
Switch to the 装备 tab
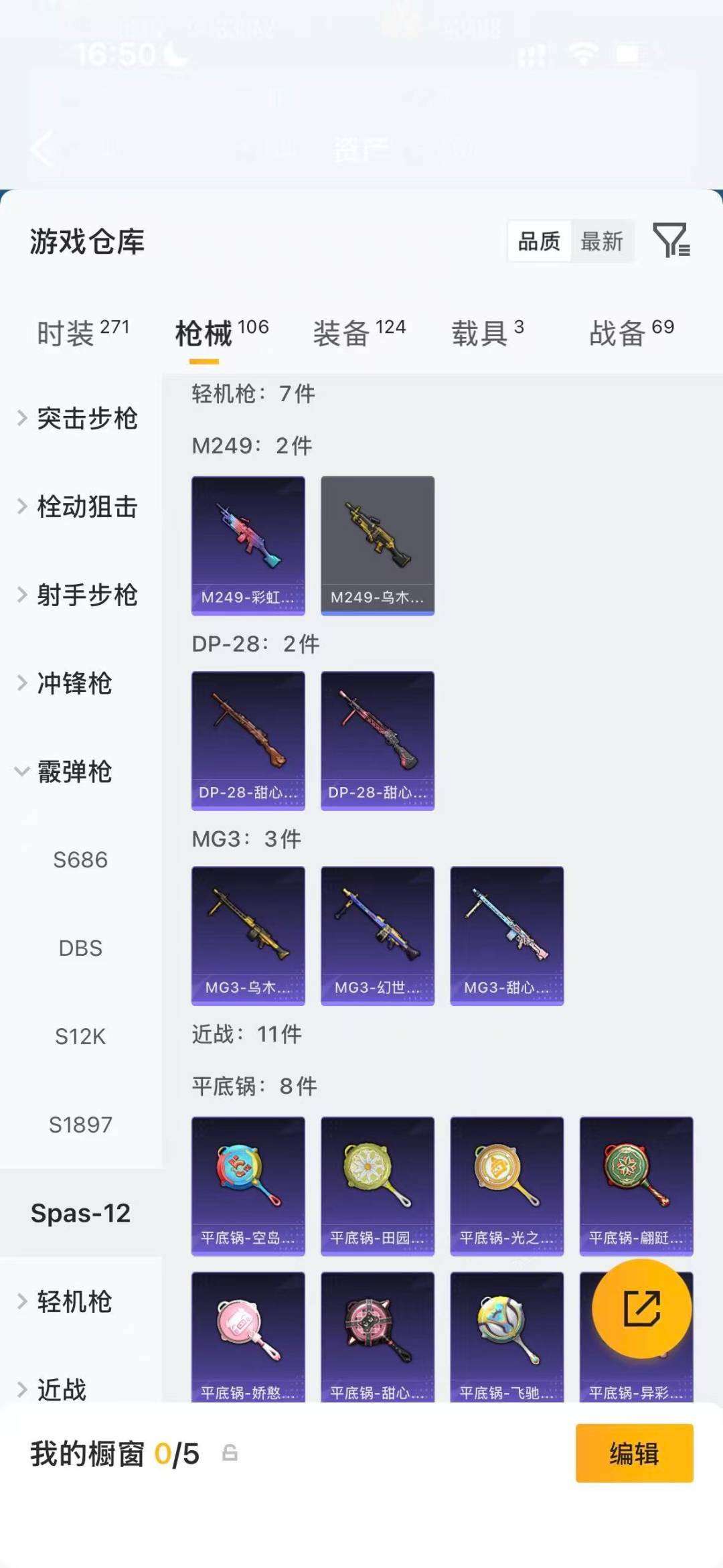[x=341, y=332]
